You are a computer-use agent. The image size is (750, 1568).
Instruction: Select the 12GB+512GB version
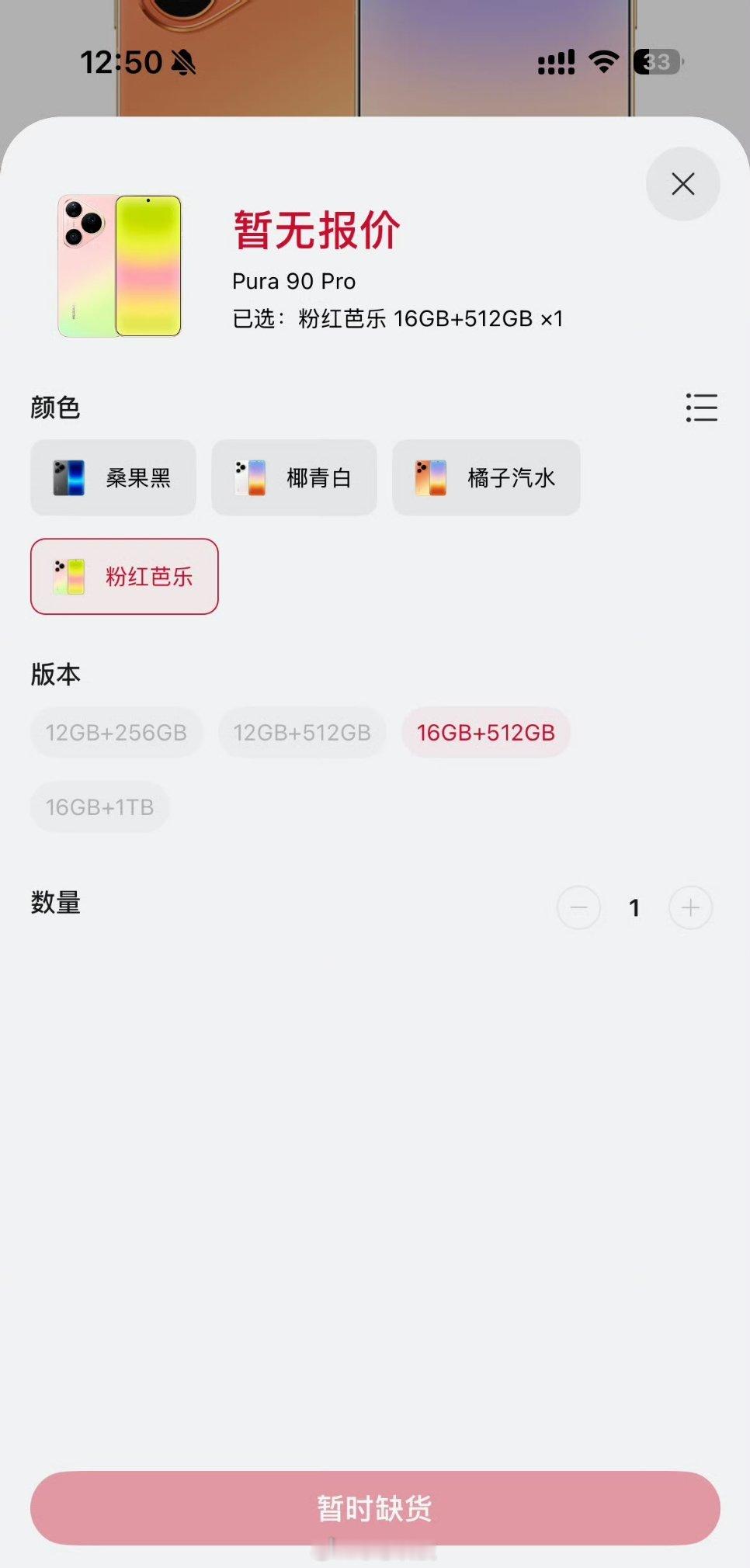click(302, 732)
